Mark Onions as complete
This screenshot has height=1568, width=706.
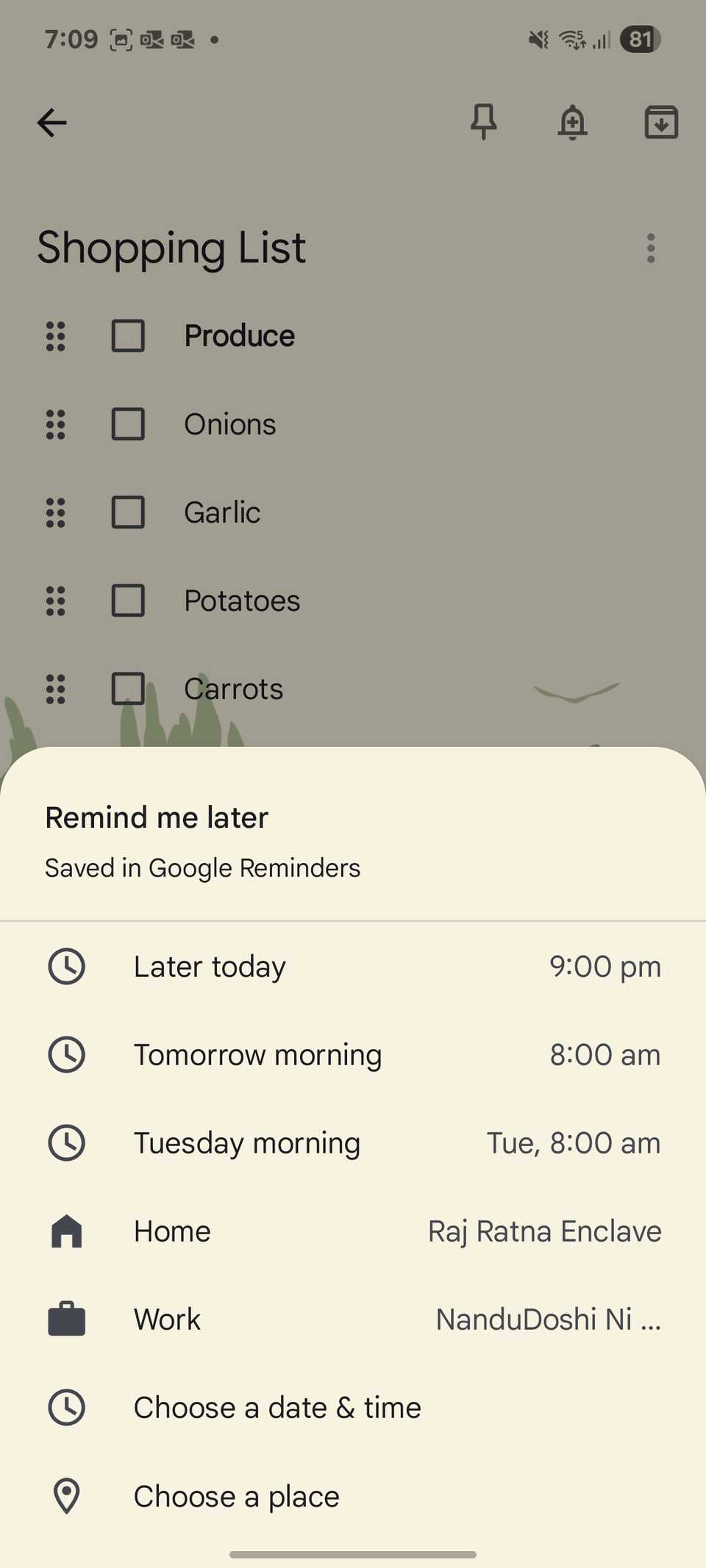pyautogui.click(x=127, y=424)
